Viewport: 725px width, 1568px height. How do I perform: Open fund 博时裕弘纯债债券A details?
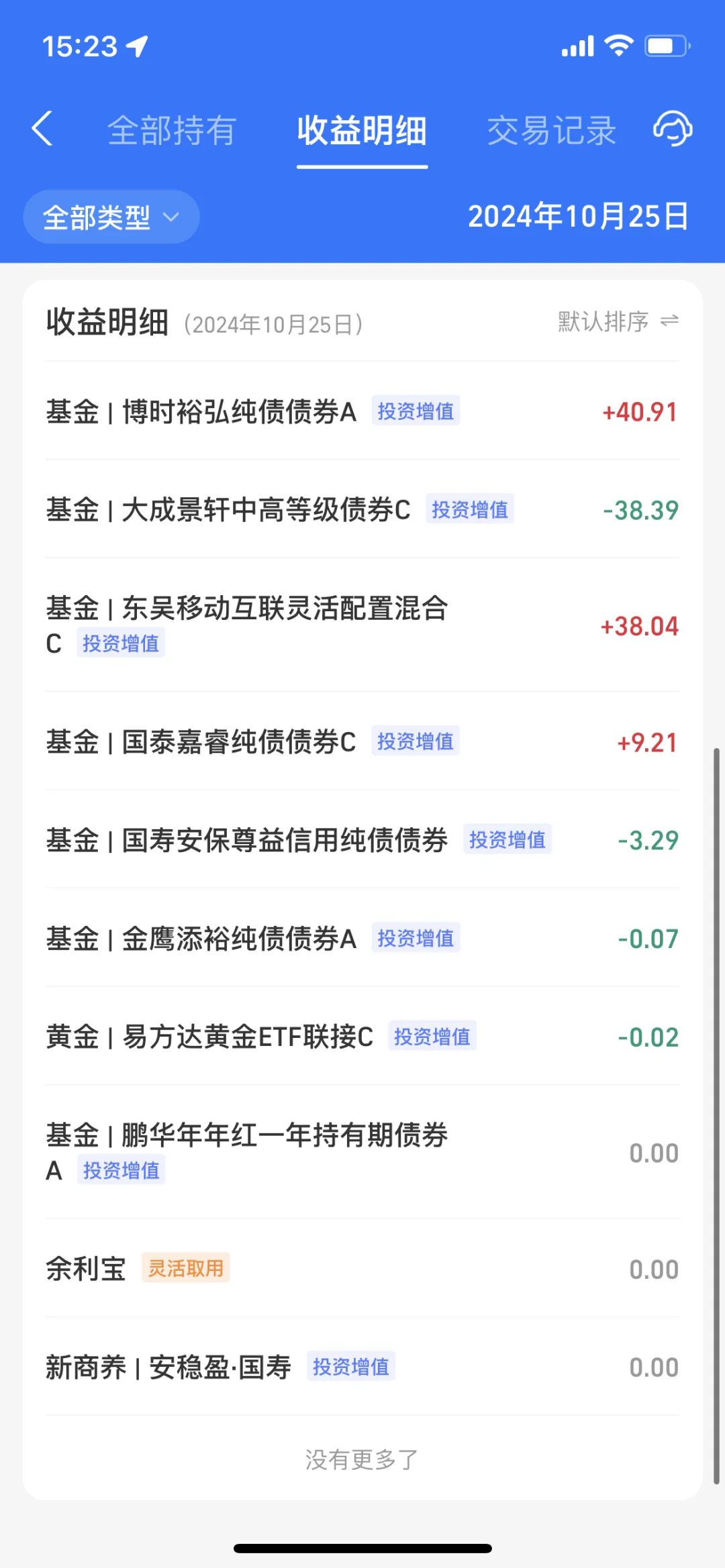201,412
